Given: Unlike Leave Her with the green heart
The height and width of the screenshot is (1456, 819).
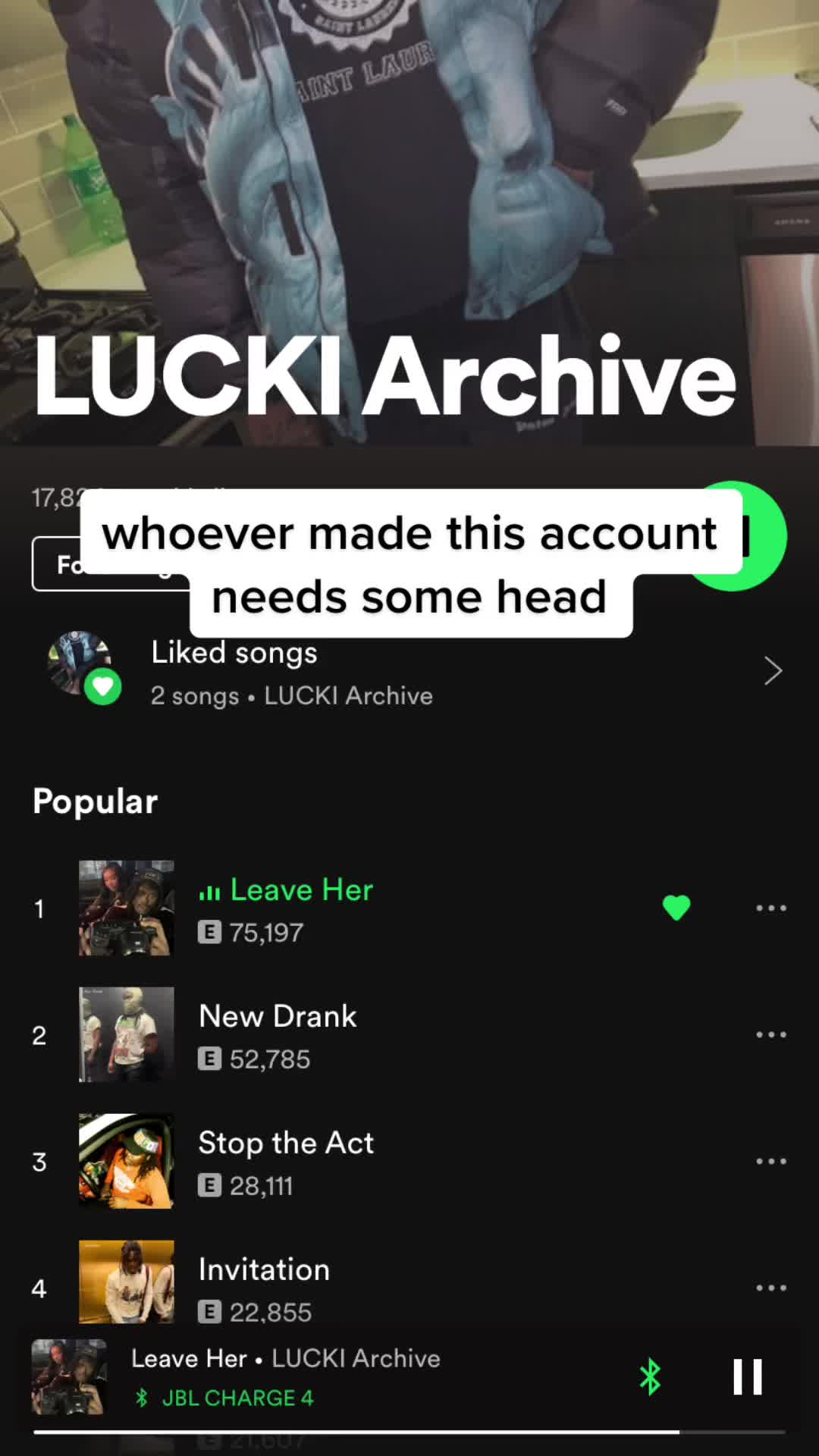Looking at the screenshot, I should click(676, 908).
